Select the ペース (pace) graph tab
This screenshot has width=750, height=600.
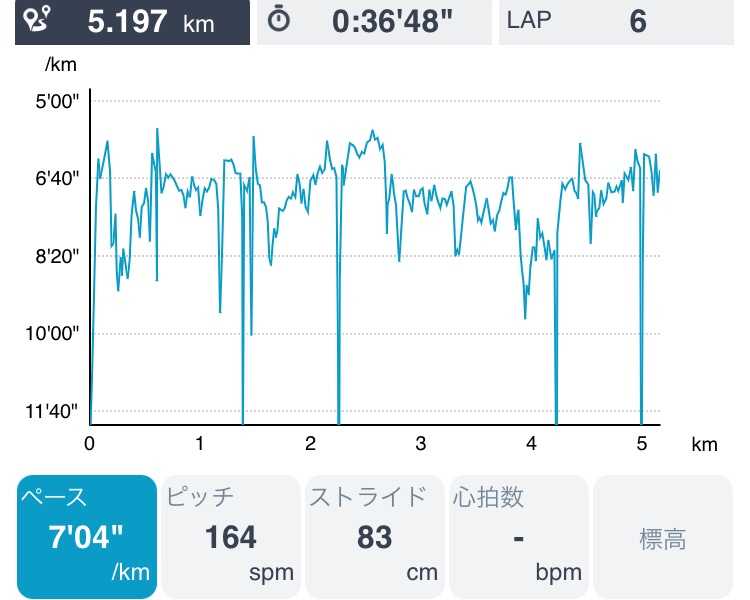coord(86,537)
